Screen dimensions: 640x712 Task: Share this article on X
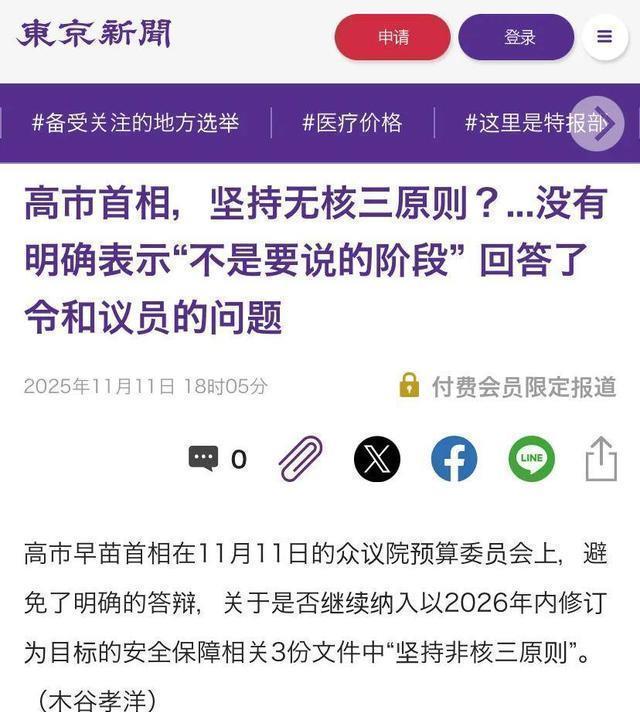[x=377, y=459]
